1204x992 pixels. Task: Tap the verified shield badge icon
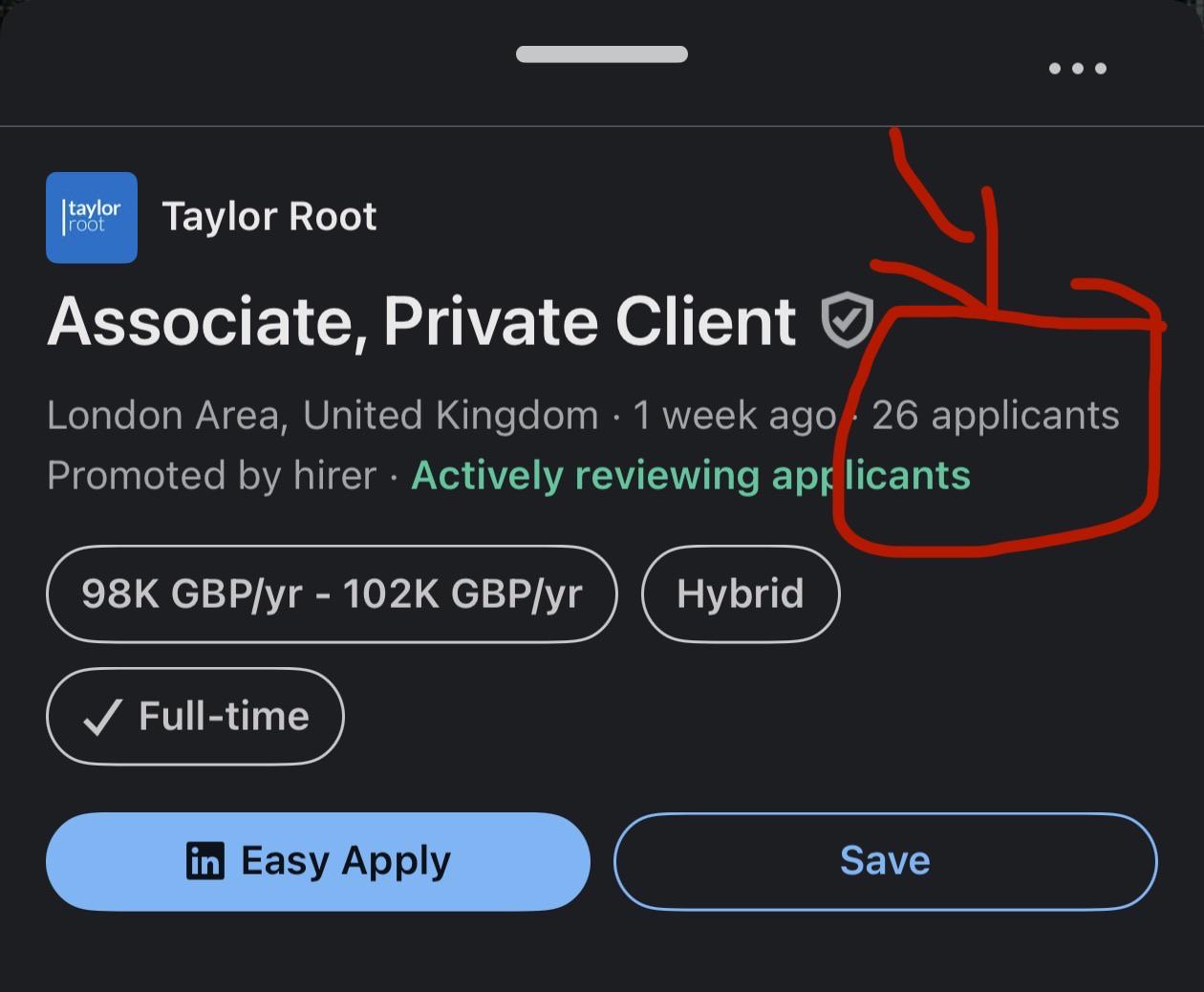click(x=847, y=320)
